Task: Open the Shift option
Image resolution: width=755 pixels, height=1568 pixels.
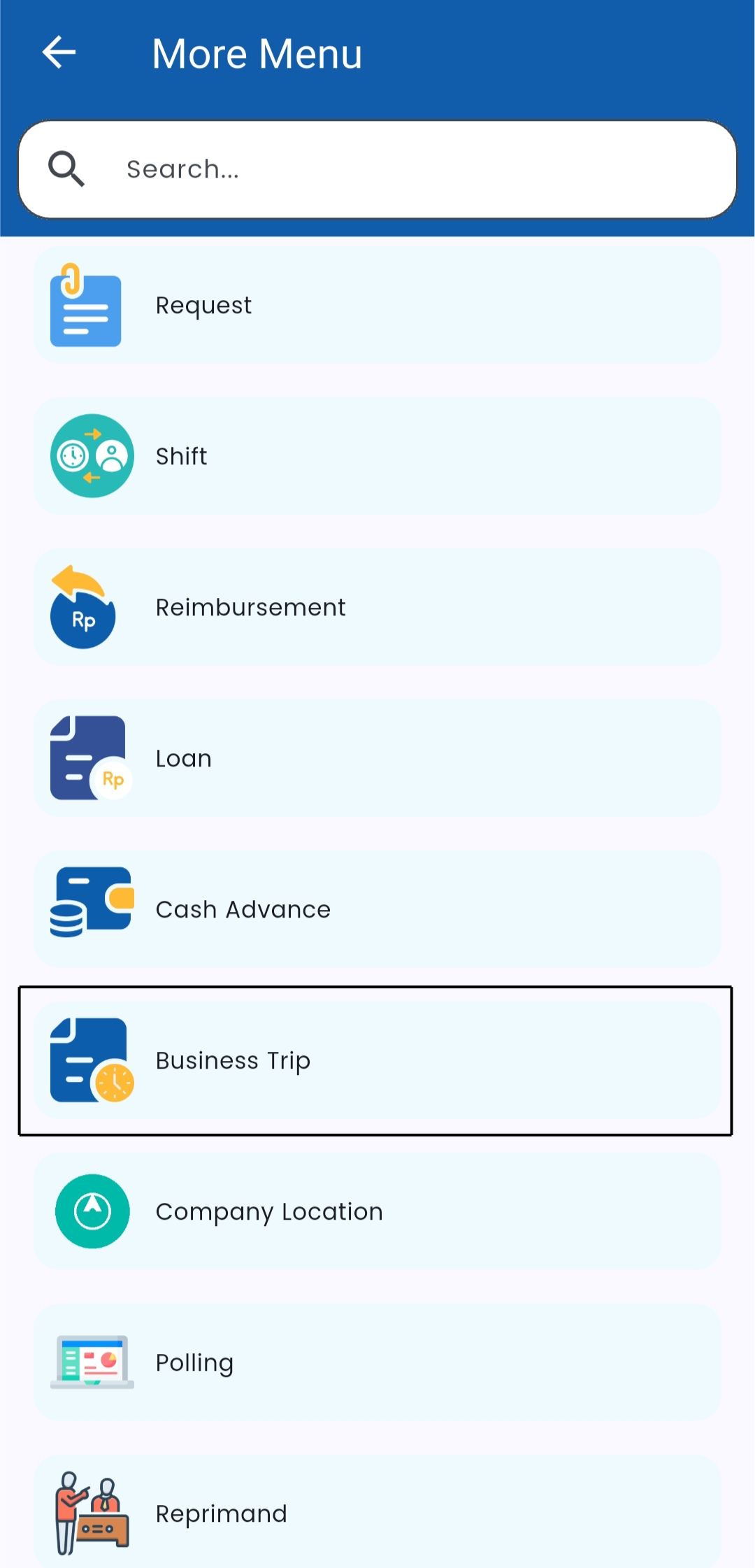Action: pos(377,456)
